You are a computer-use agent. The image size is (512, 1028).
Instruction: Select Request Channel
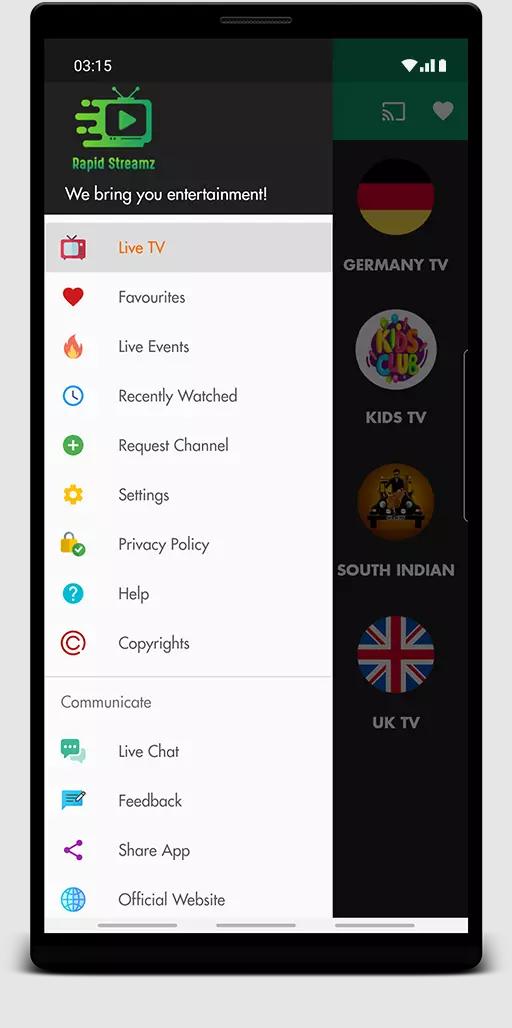click(x=189, y=446)
